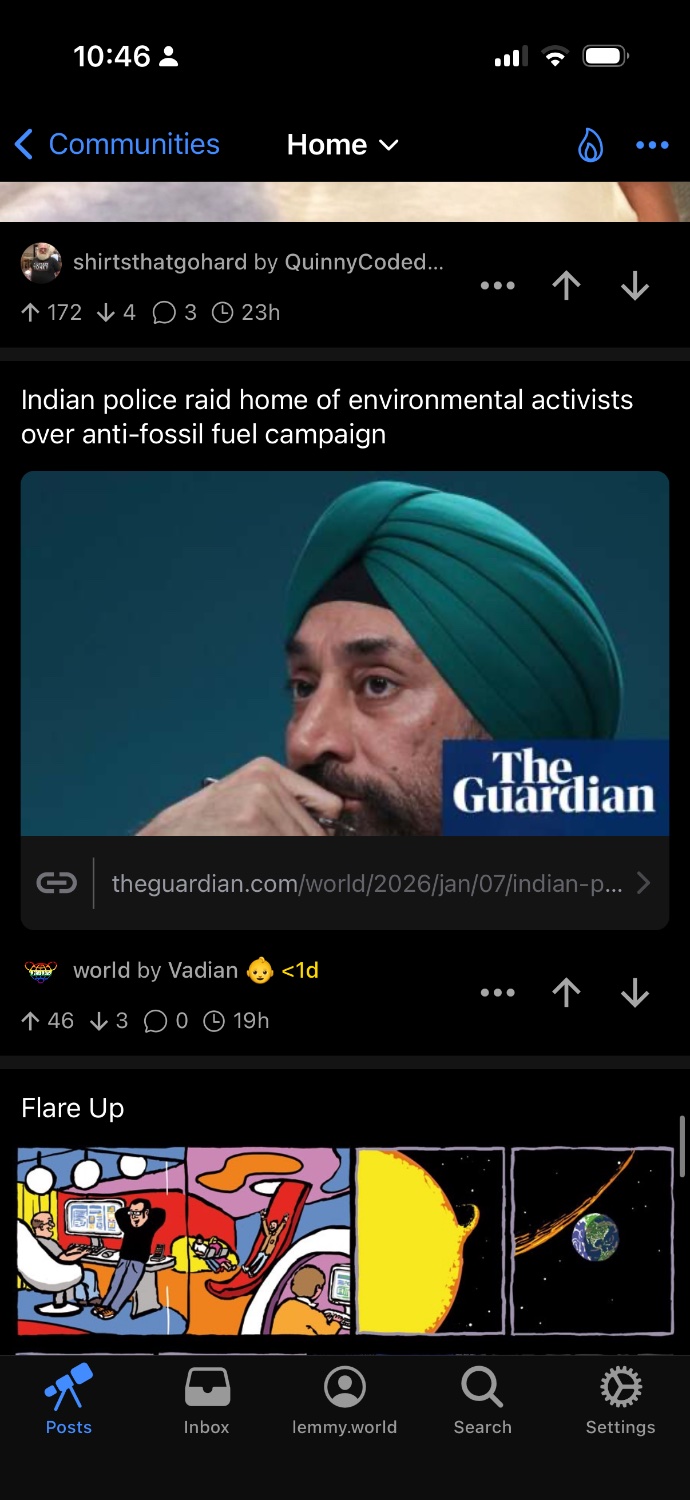This screenshot has height=1500, width=690.
Task: Switch to the Search tab
Action: click(482, 1400)
